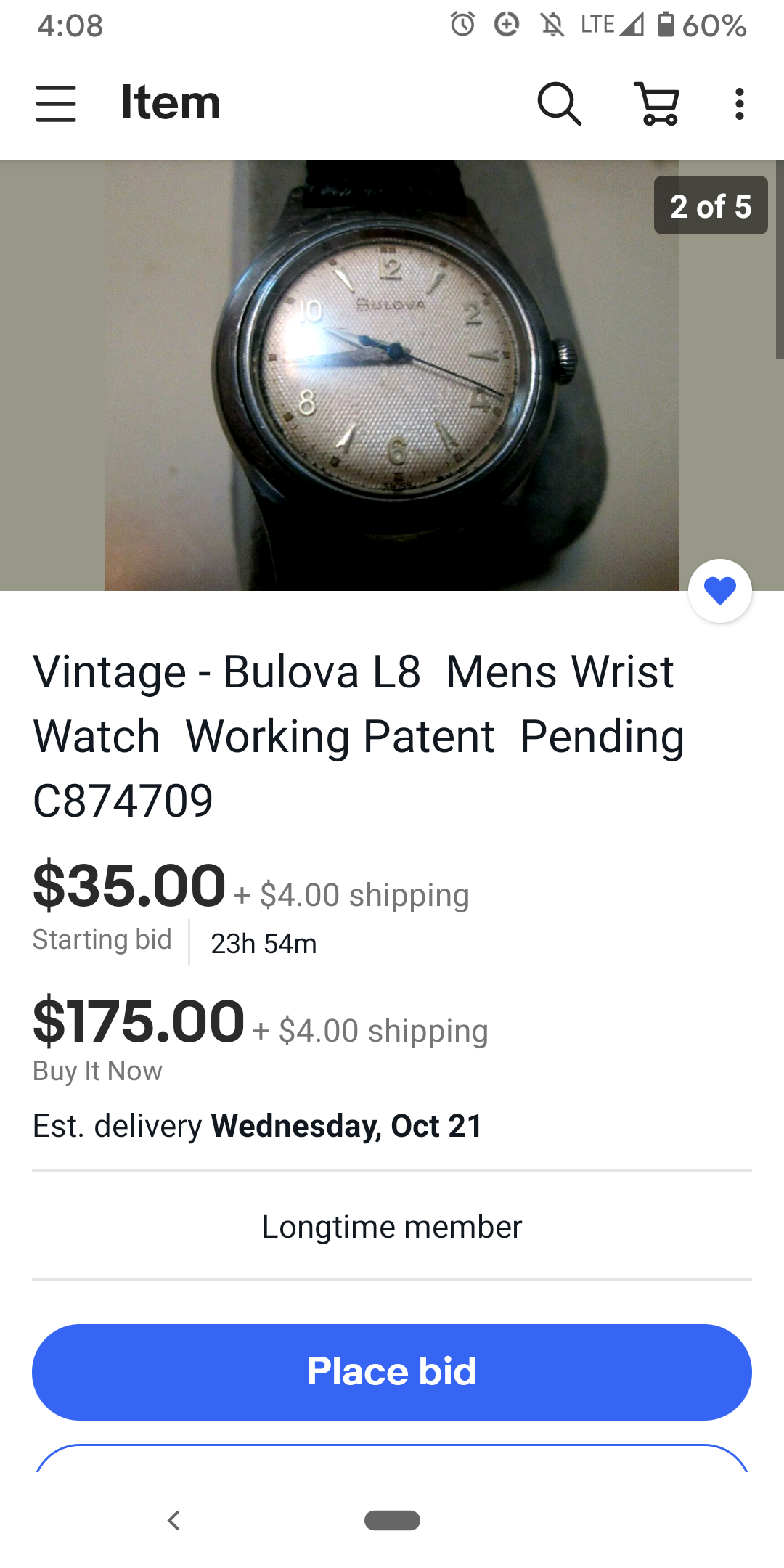784x1568 pixels.
Task: Toggle the heart watchlist icon
Action: coord(719,591)
